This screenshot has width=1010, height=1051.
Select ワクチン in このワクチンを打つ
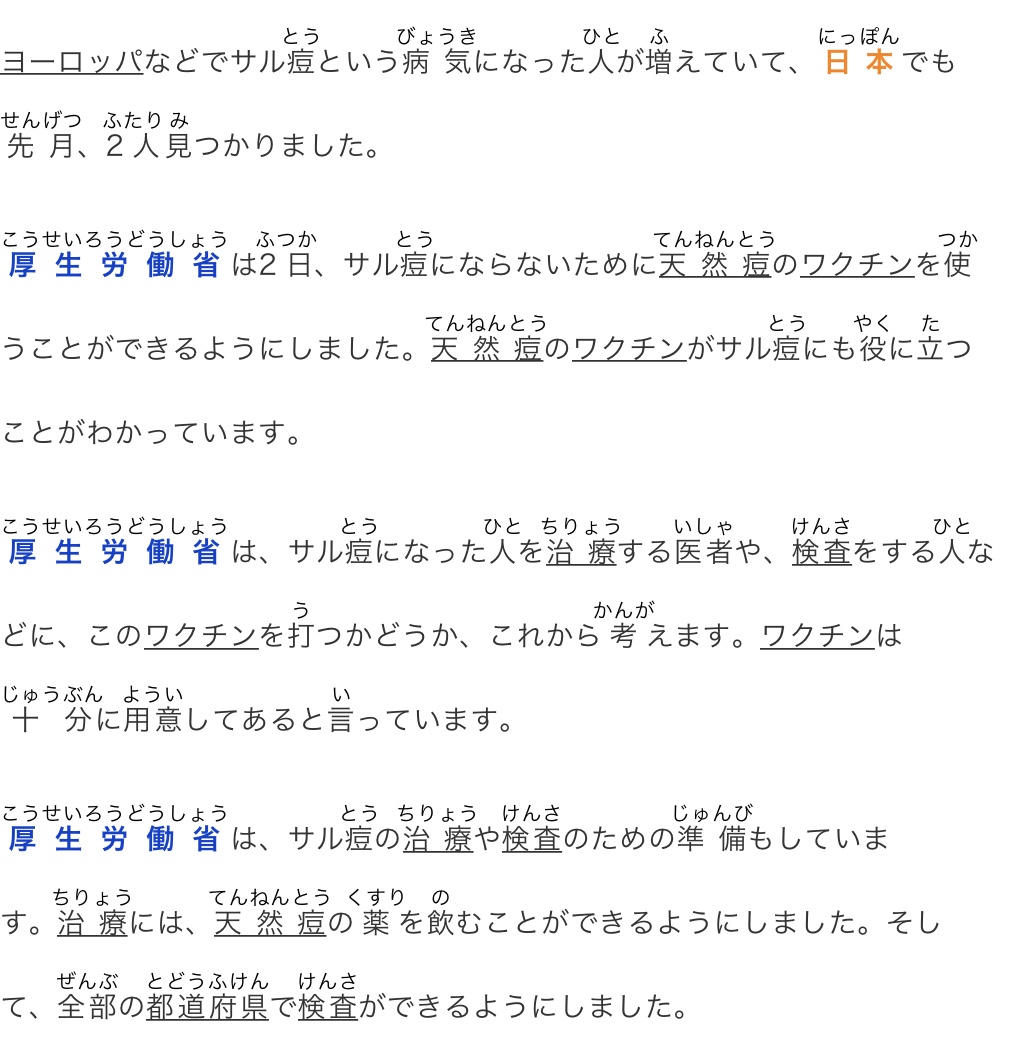(201, 635)
